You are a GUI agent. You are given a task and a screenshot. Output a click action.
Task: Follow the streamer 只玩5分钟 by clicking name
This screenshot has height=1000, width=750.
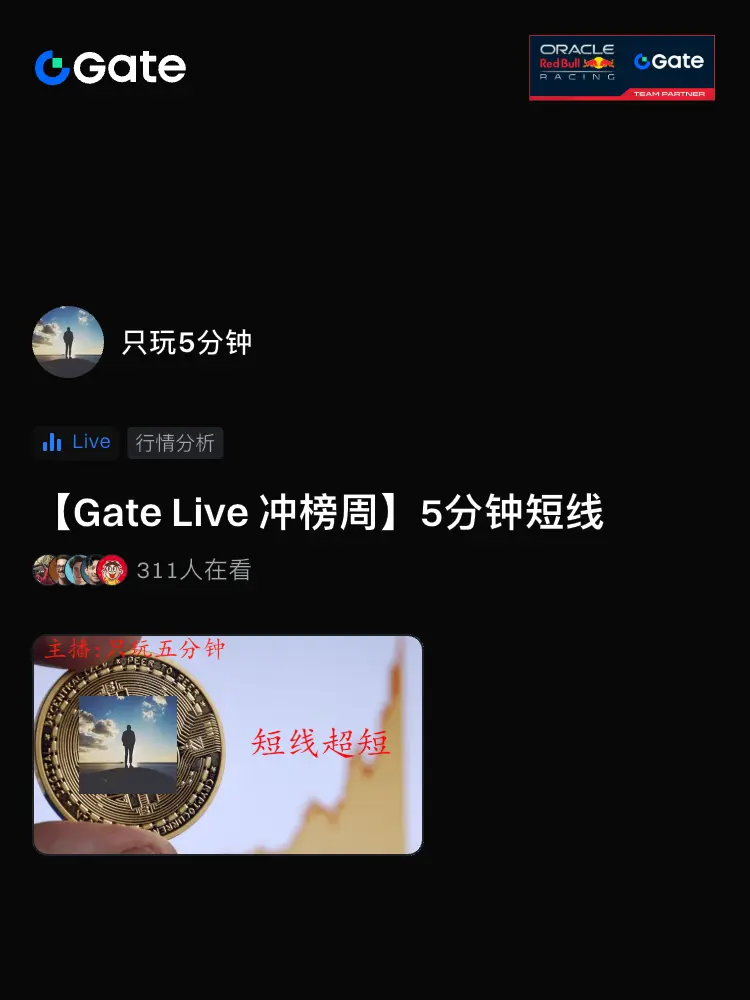tap(187, 341)
